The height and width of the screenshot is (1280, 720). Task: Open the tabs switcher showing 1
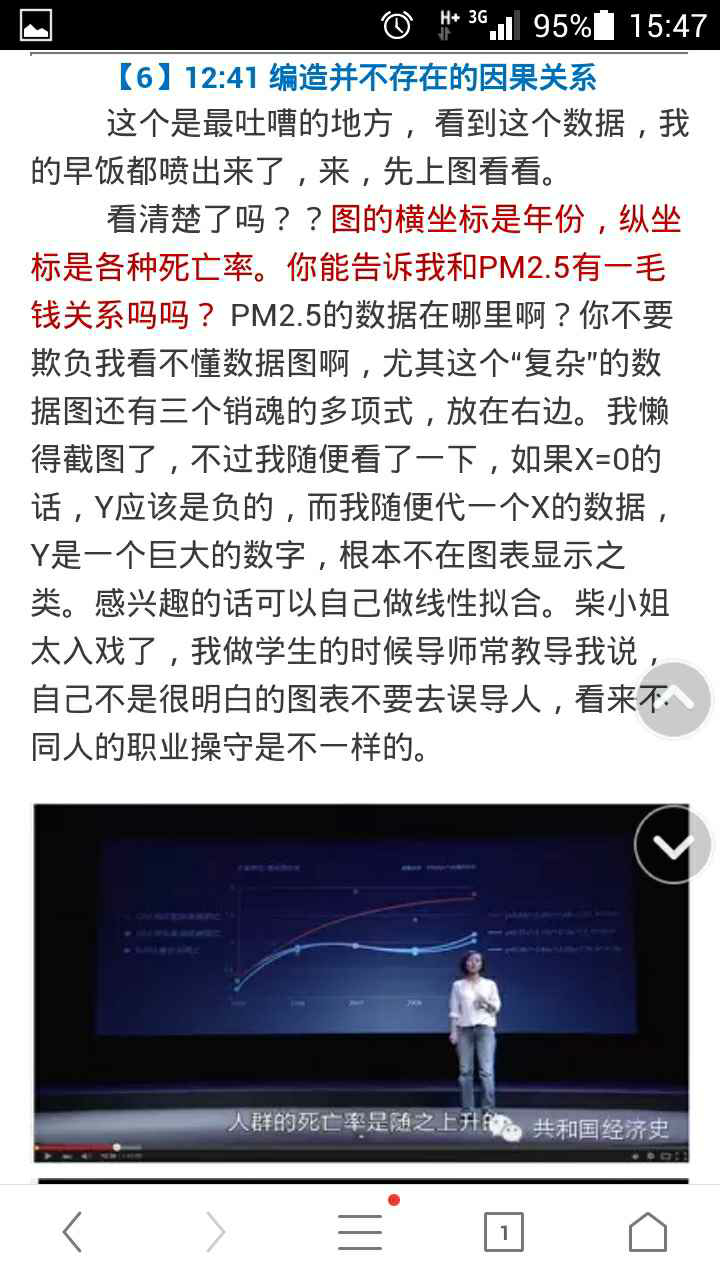click(x=504, y=1232)
